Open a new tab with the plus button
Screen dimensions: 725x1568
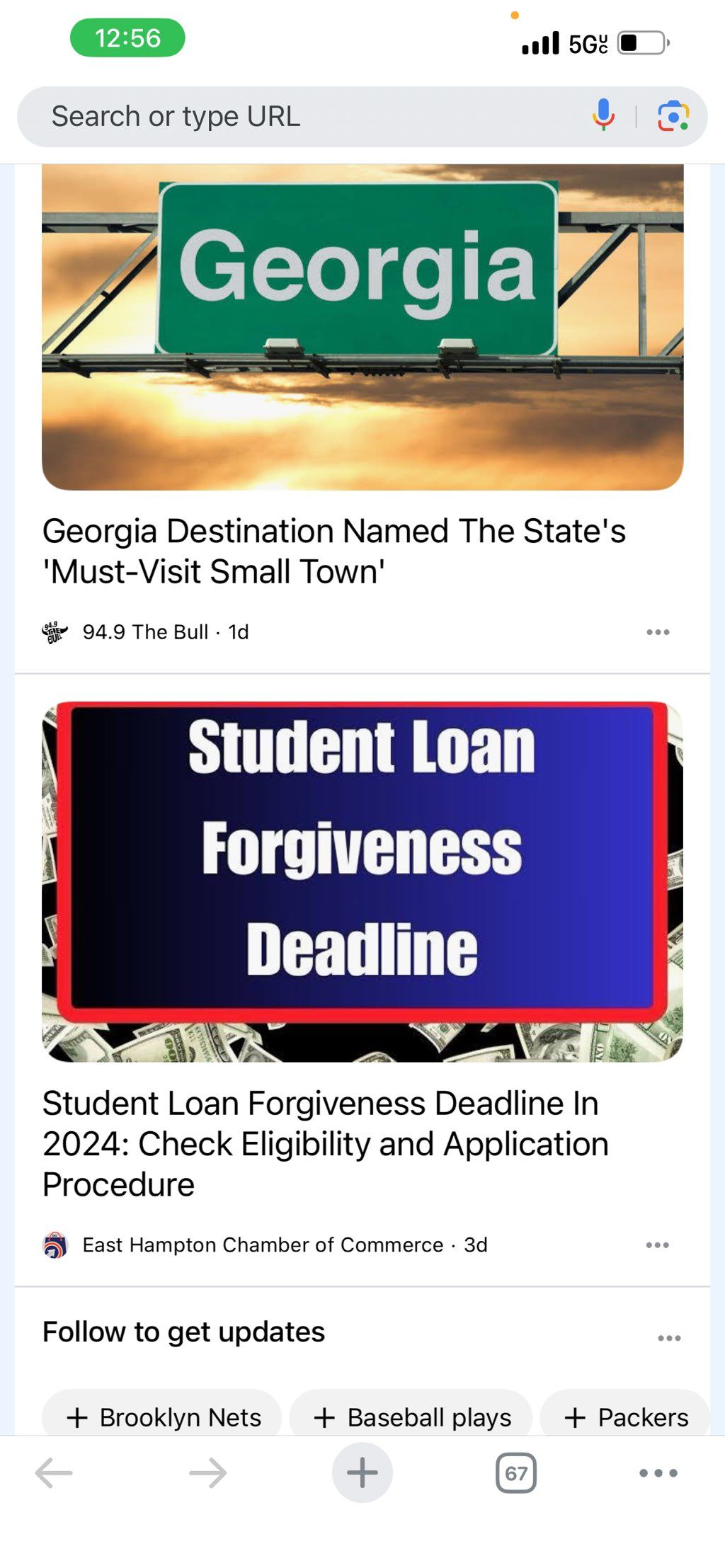click(x=362, y=1473)
